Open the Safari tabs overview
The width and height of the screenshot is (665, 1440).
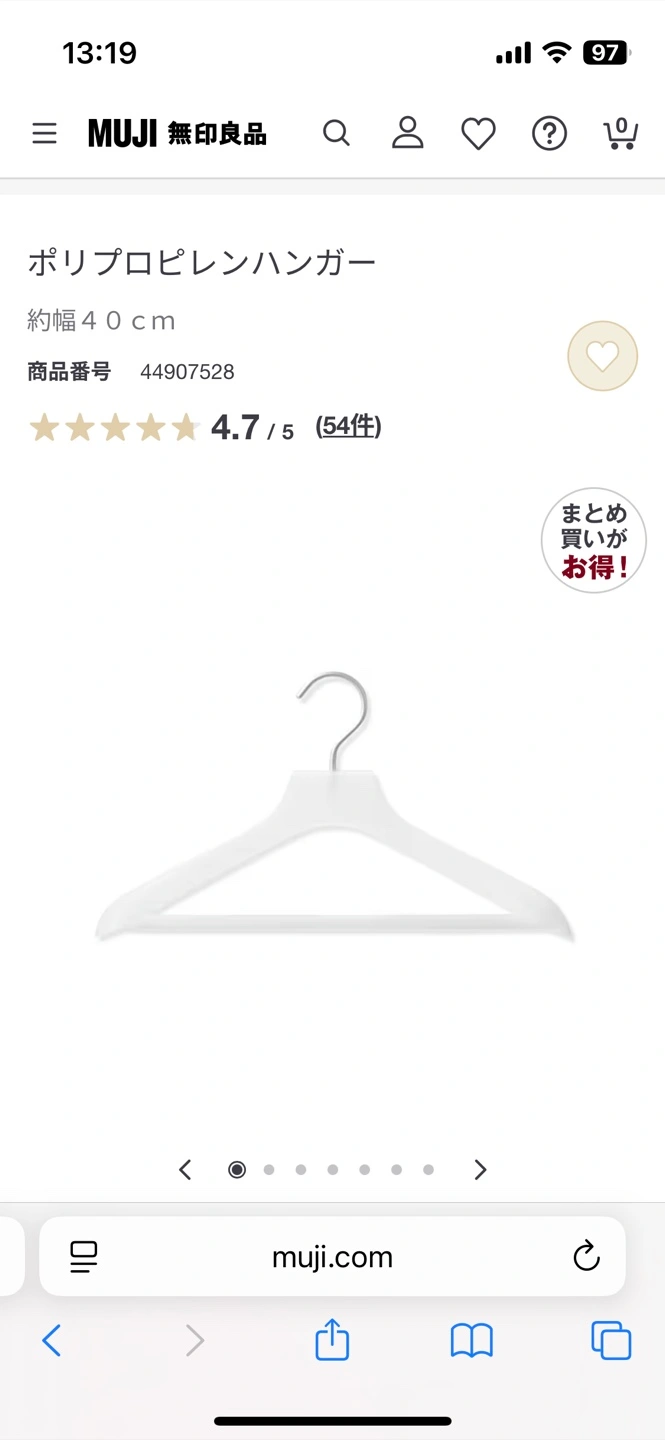(610, 1340)
